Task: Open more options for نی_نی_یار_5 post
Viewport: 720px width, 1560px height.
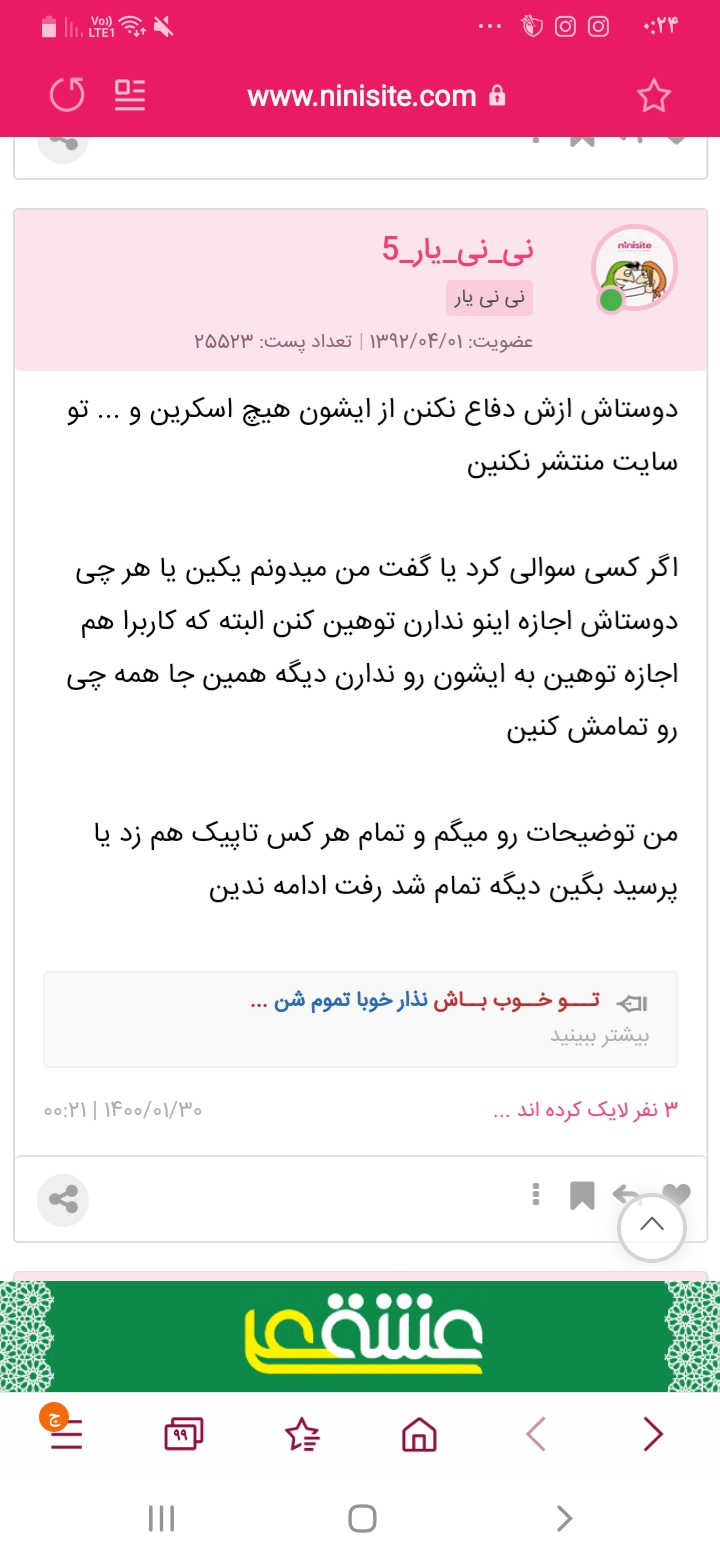Action: point(537,1194)
